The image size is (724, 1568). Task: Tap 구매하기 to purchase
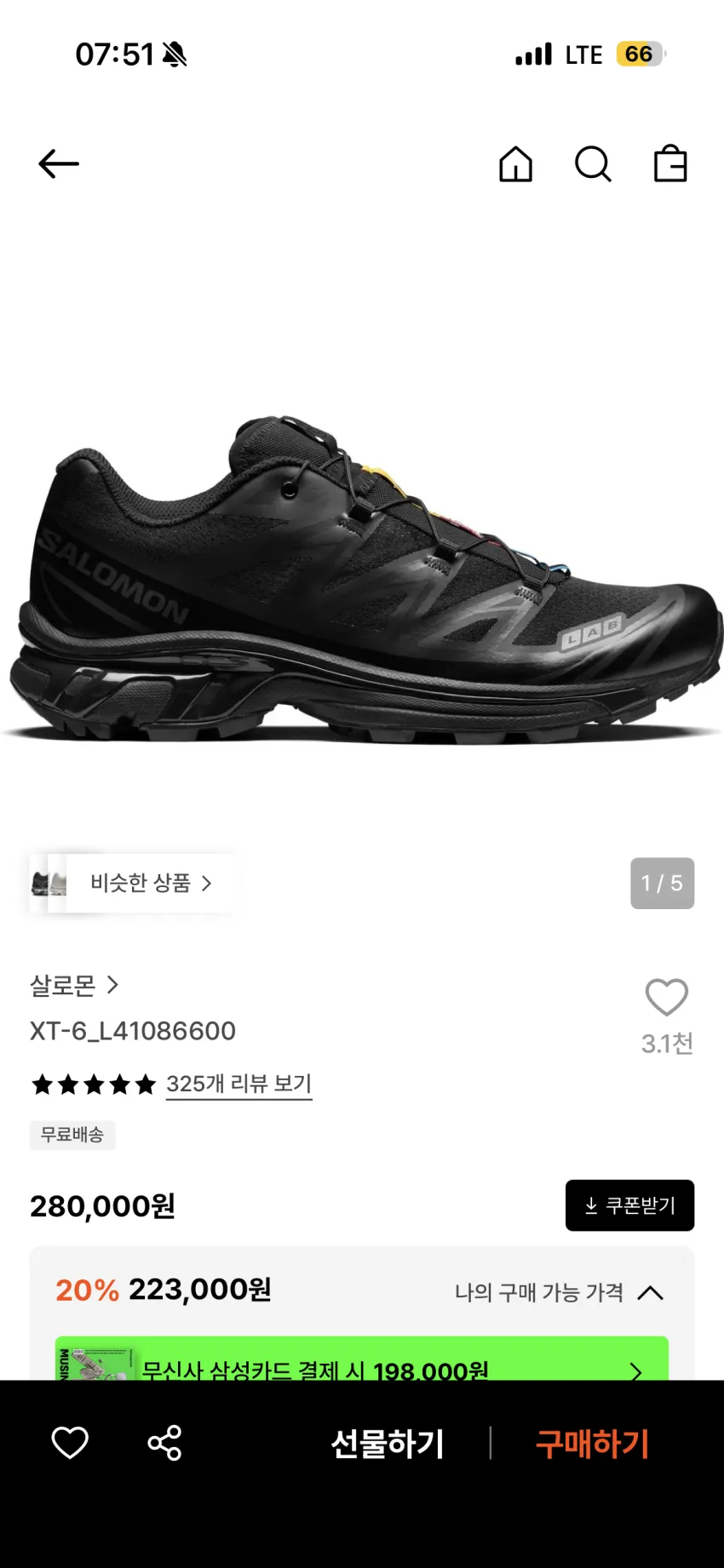[x=592, y=1444]
